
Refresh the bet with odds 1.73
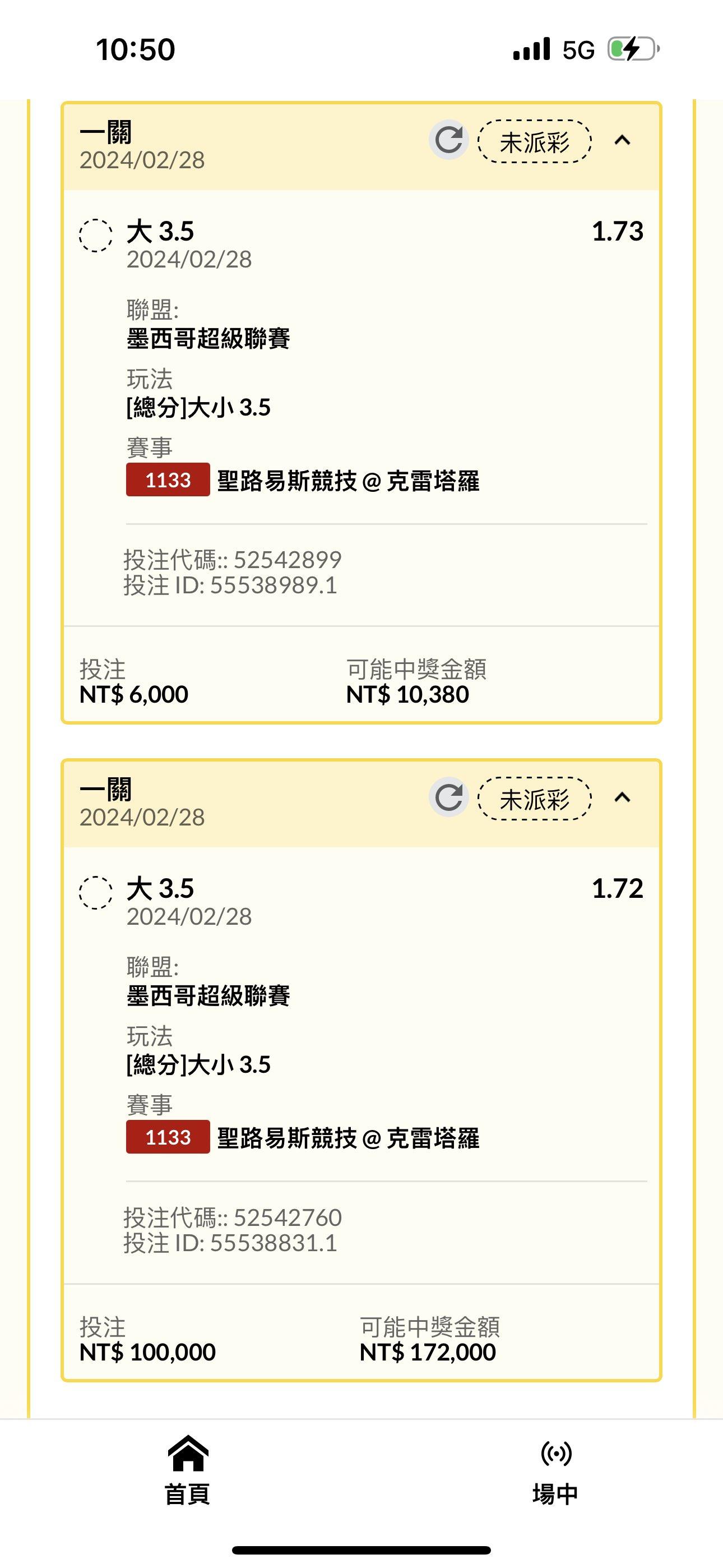(448, 140)
